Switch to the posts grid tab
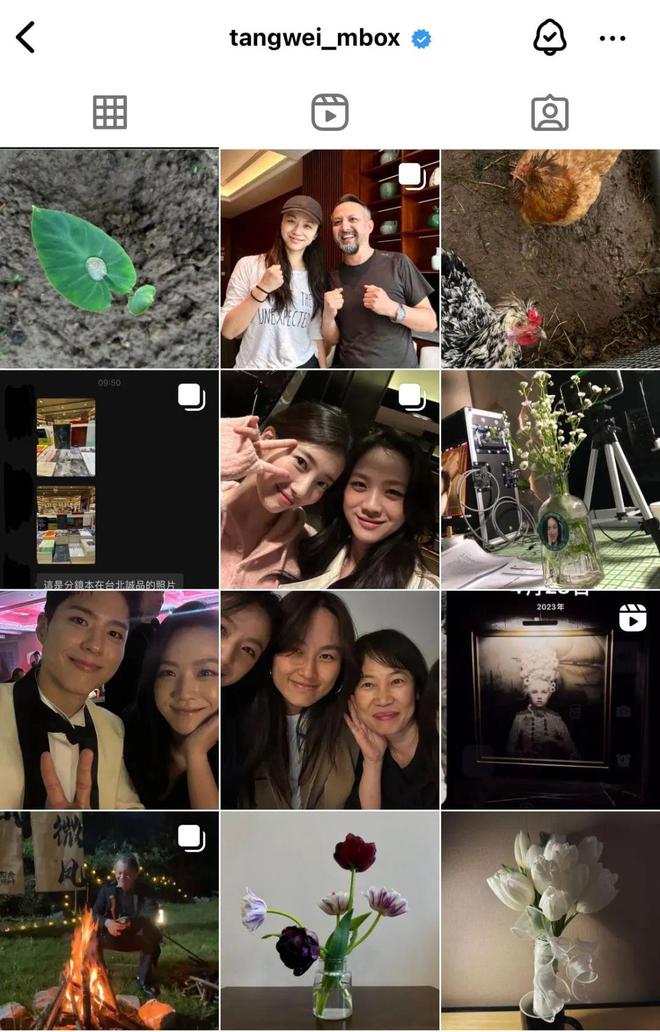The width and height of the screenshot is (660, 1032). pyautogui.click(x=110, y=113)
